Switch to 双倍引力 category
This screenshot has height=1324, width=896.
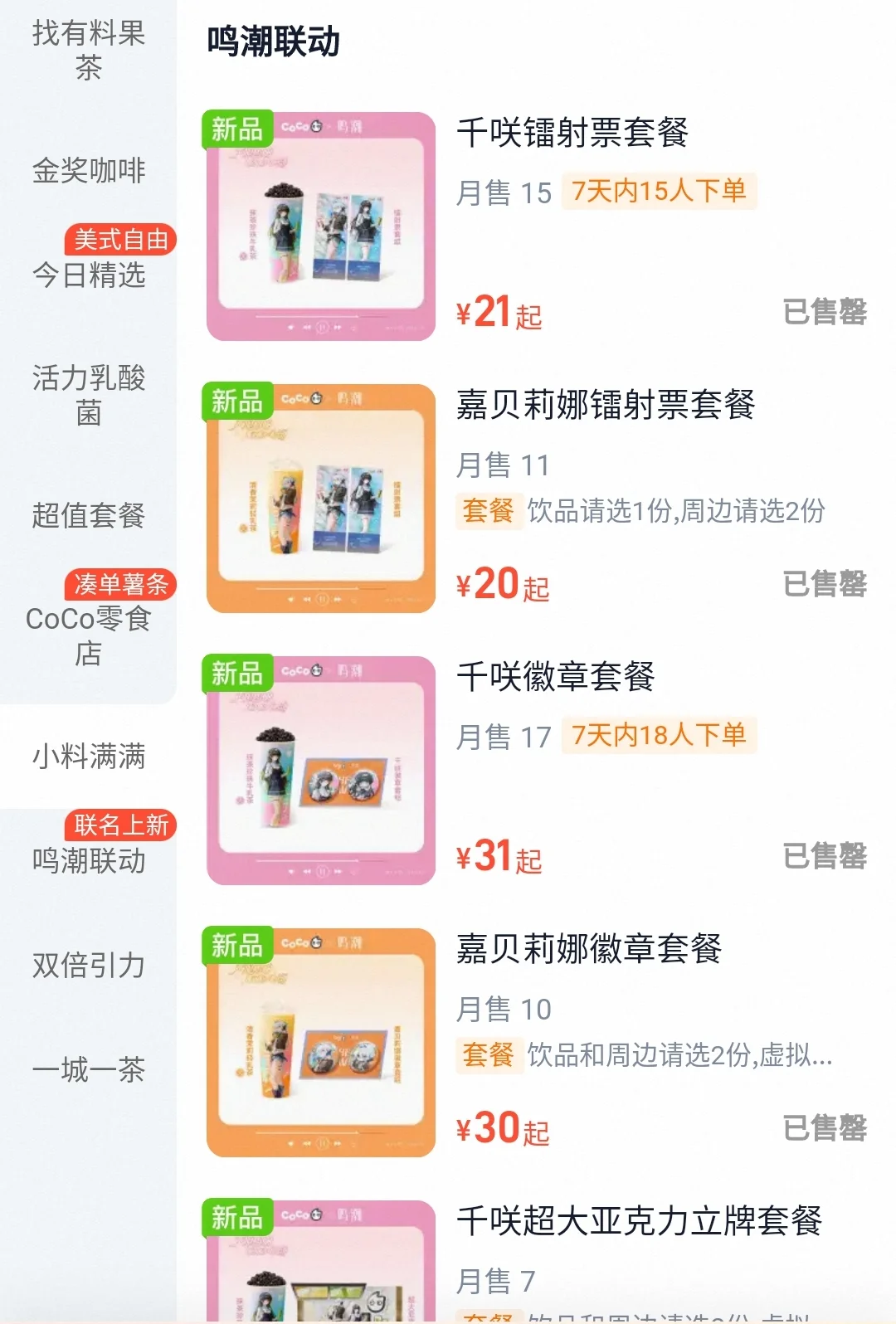(88, 965)
